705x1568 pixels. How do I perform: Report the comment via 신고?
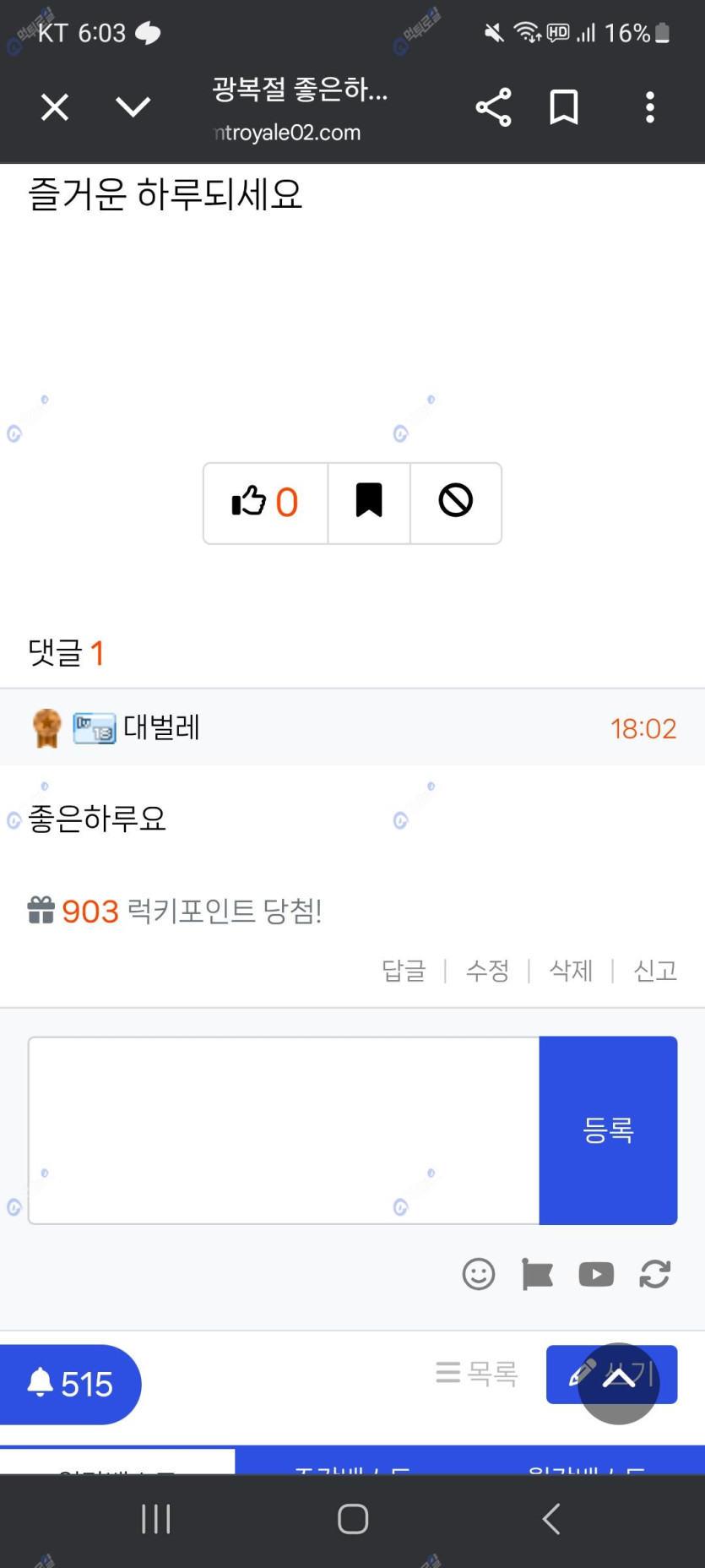(x=655, y=971)
